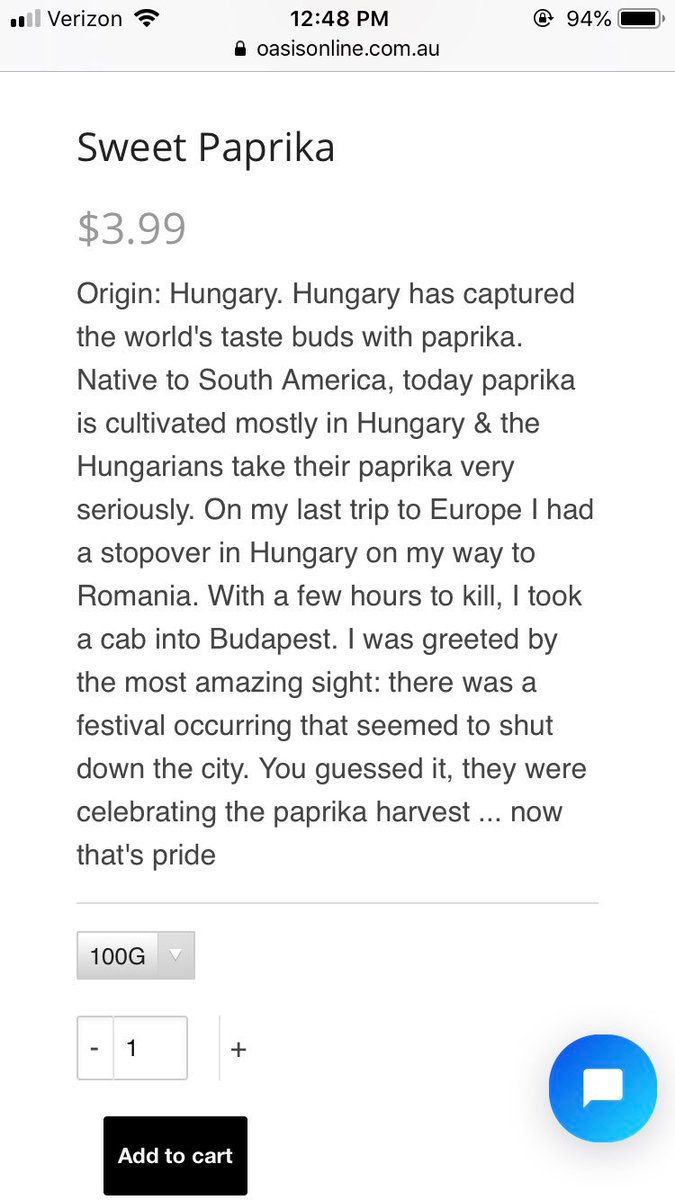Open the blue live chat bubble
The width and height of the screenshot is (675, 1200).
pos(603,1088)
